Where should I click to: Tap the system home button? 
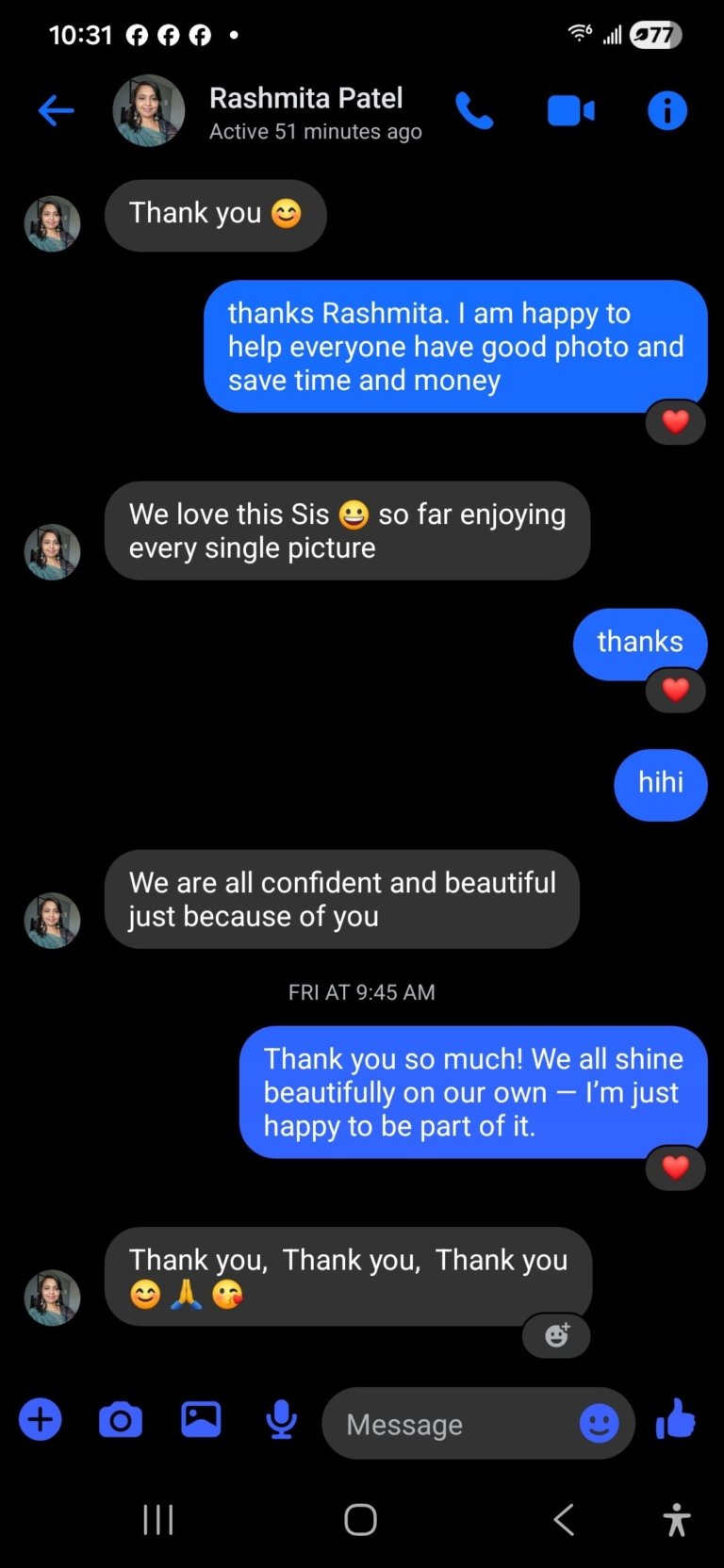coord(360,1519)
